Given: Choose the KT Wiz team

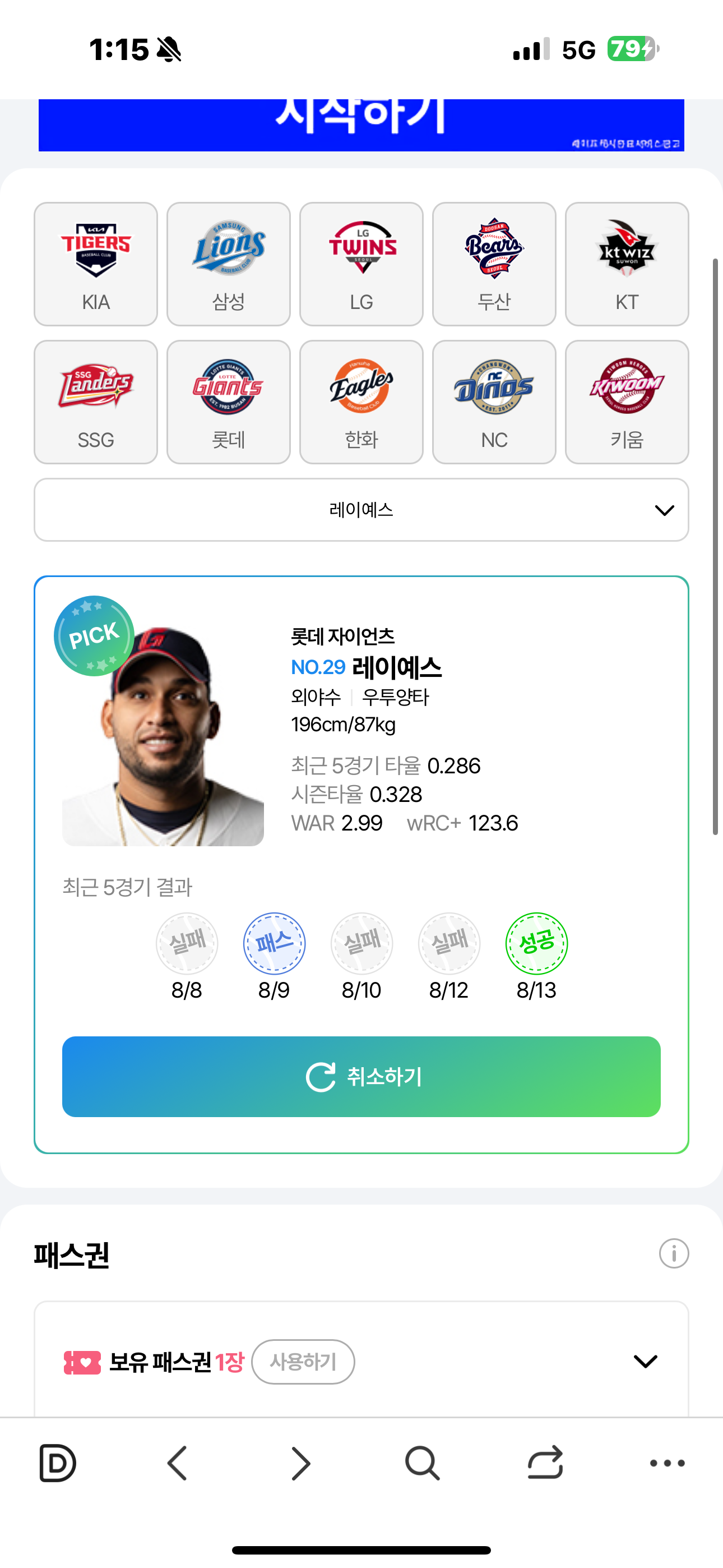Looking at the screenshot, I should point(626,264).
